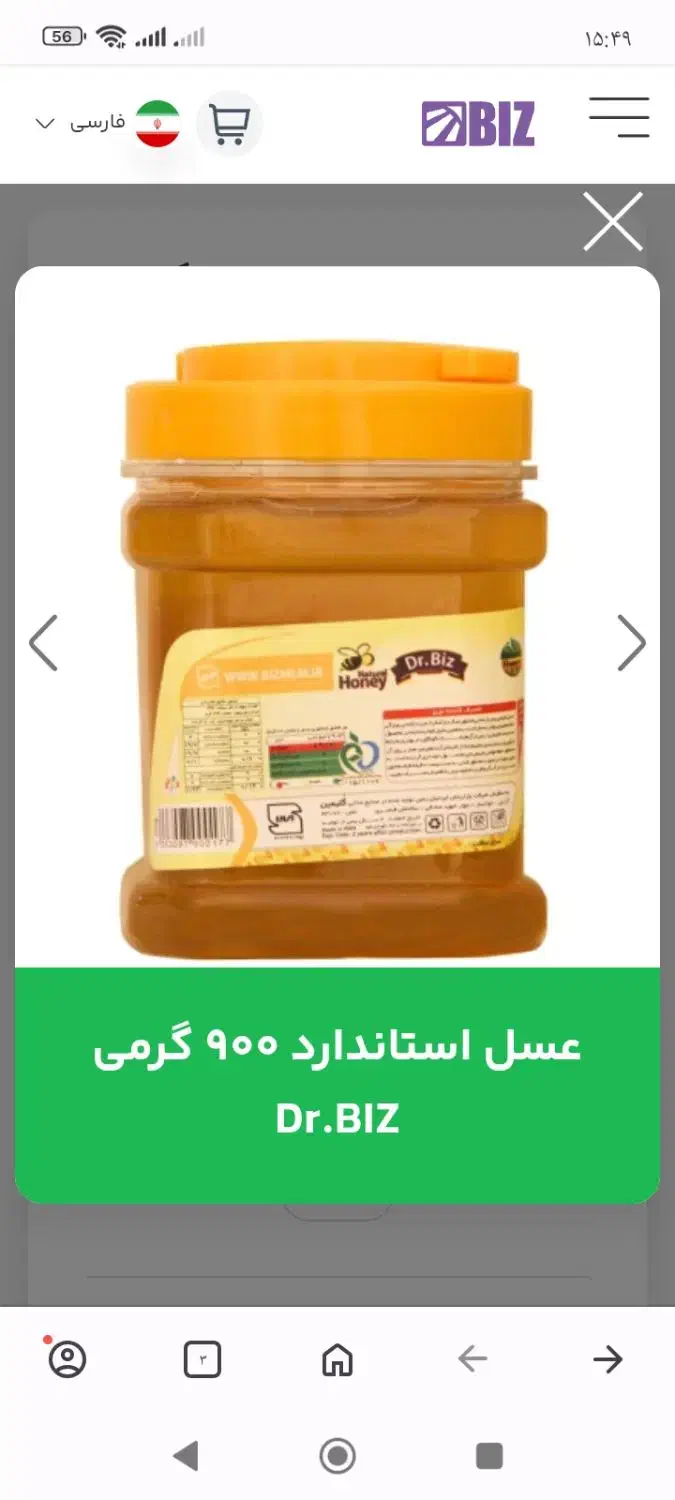Open the BIZ logo homepage link
Screen dimensions: 675x1500
pyautogui.click(x=478, y=124)
